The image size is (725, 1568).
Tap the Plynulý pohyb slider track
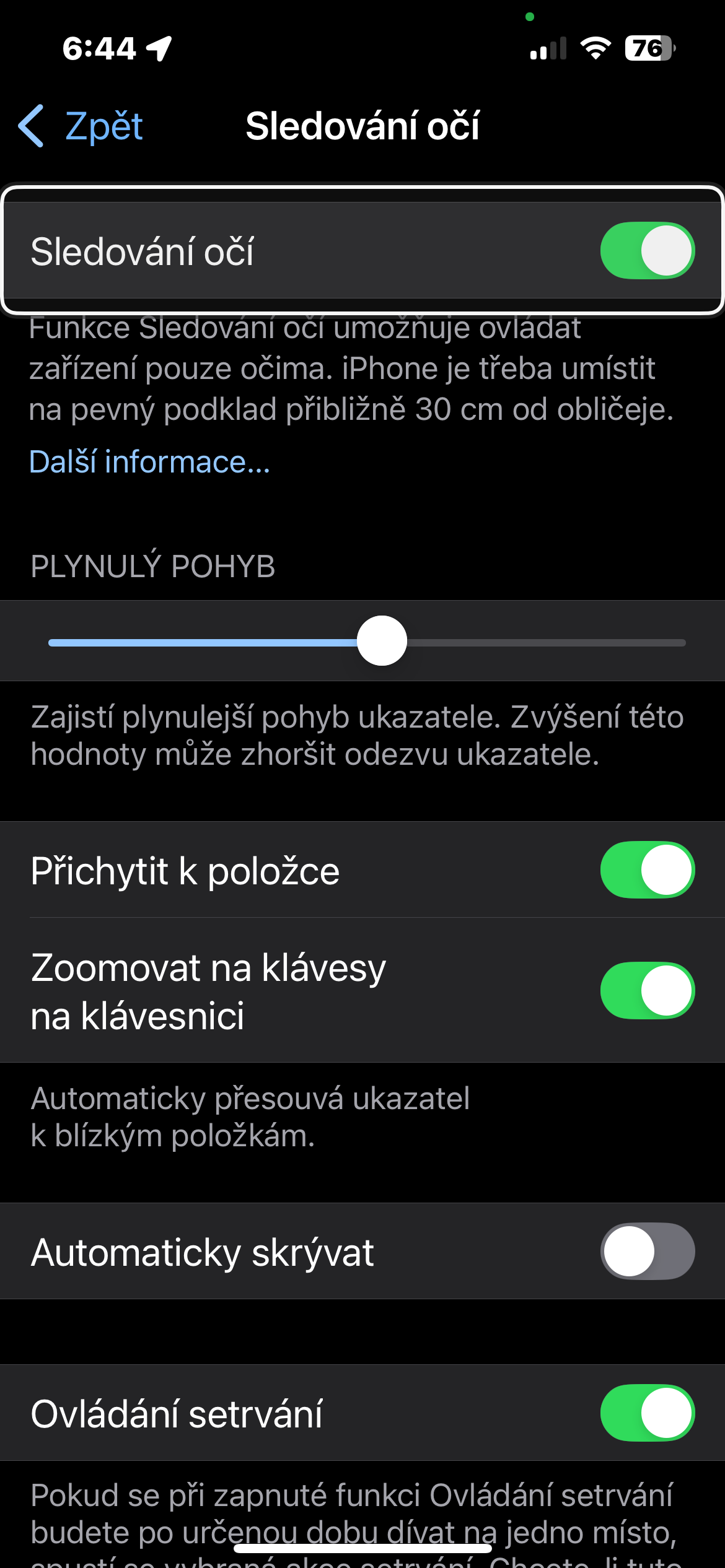367,642
